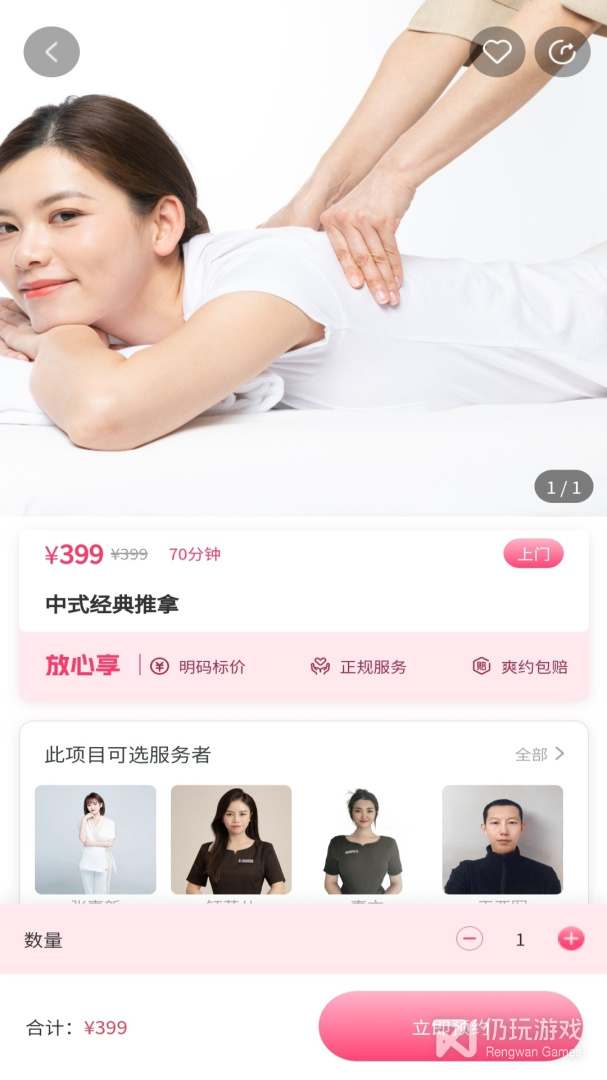607x1080 pixels.
Task: Increase quantity with the plus button
Action: coord(571,938)
